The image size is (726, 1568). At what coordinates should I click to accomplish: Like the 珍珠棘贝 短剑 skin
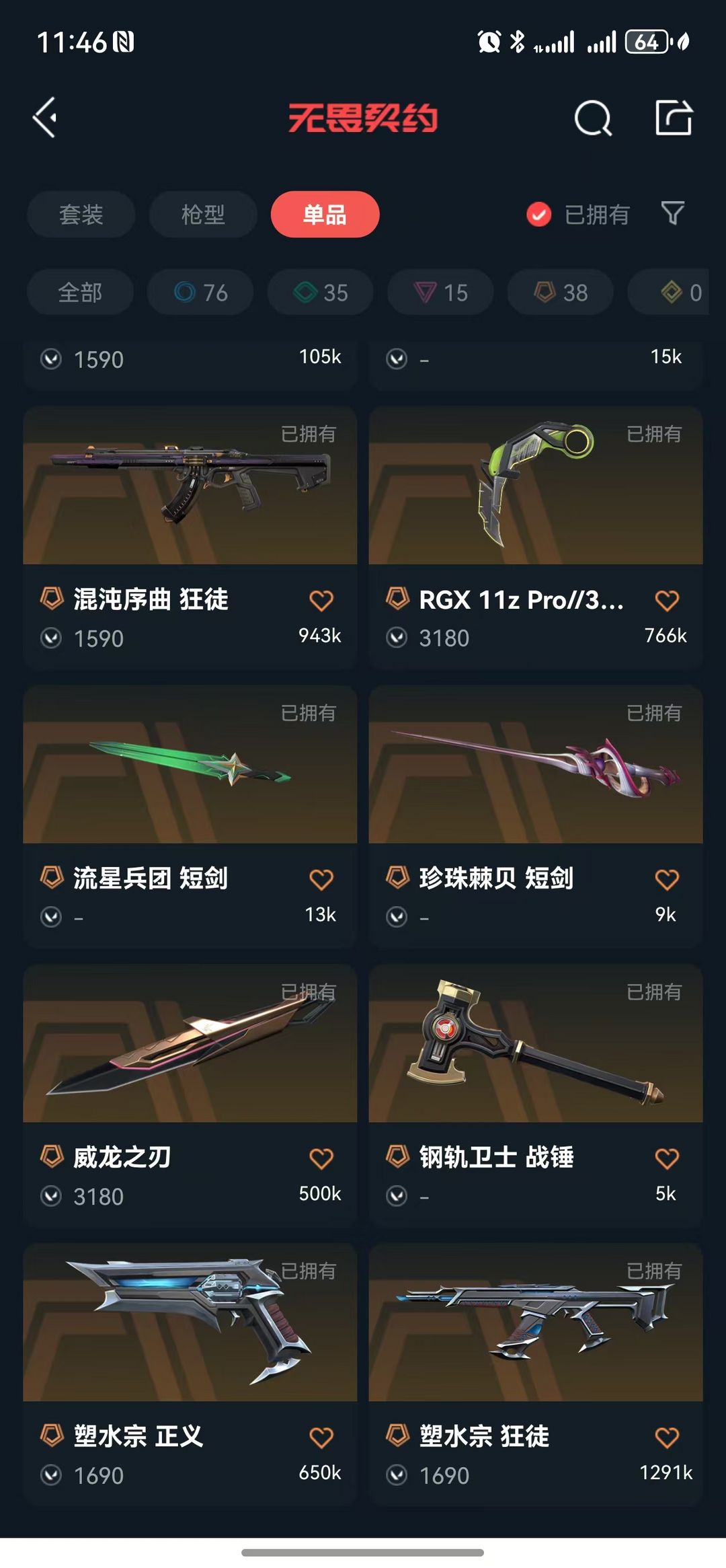pos(667,879)
